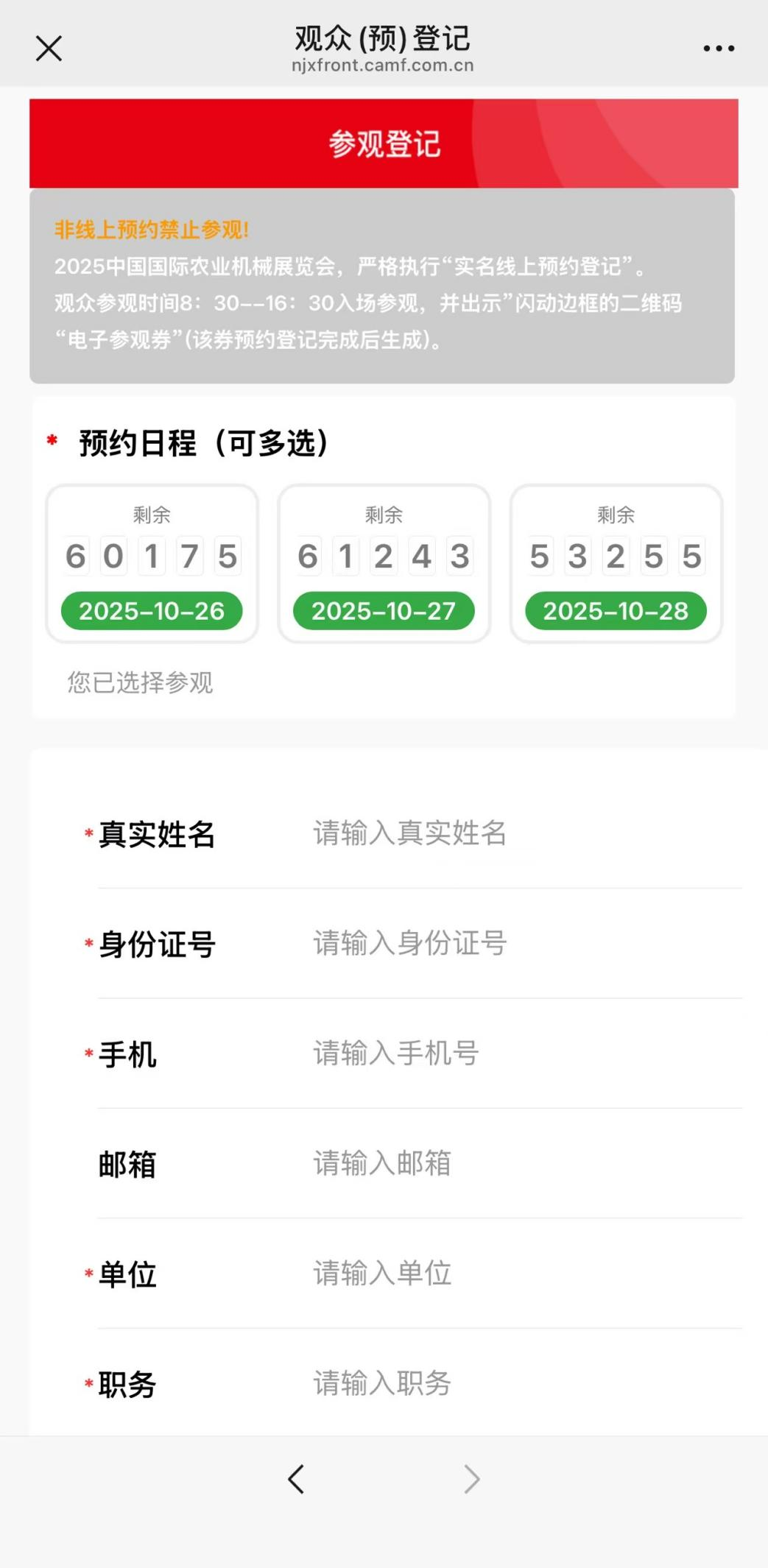The height and width of the screenshot is (1568, 768).
Task: Tap the 单位 company field
Action: click(515, 1274)
